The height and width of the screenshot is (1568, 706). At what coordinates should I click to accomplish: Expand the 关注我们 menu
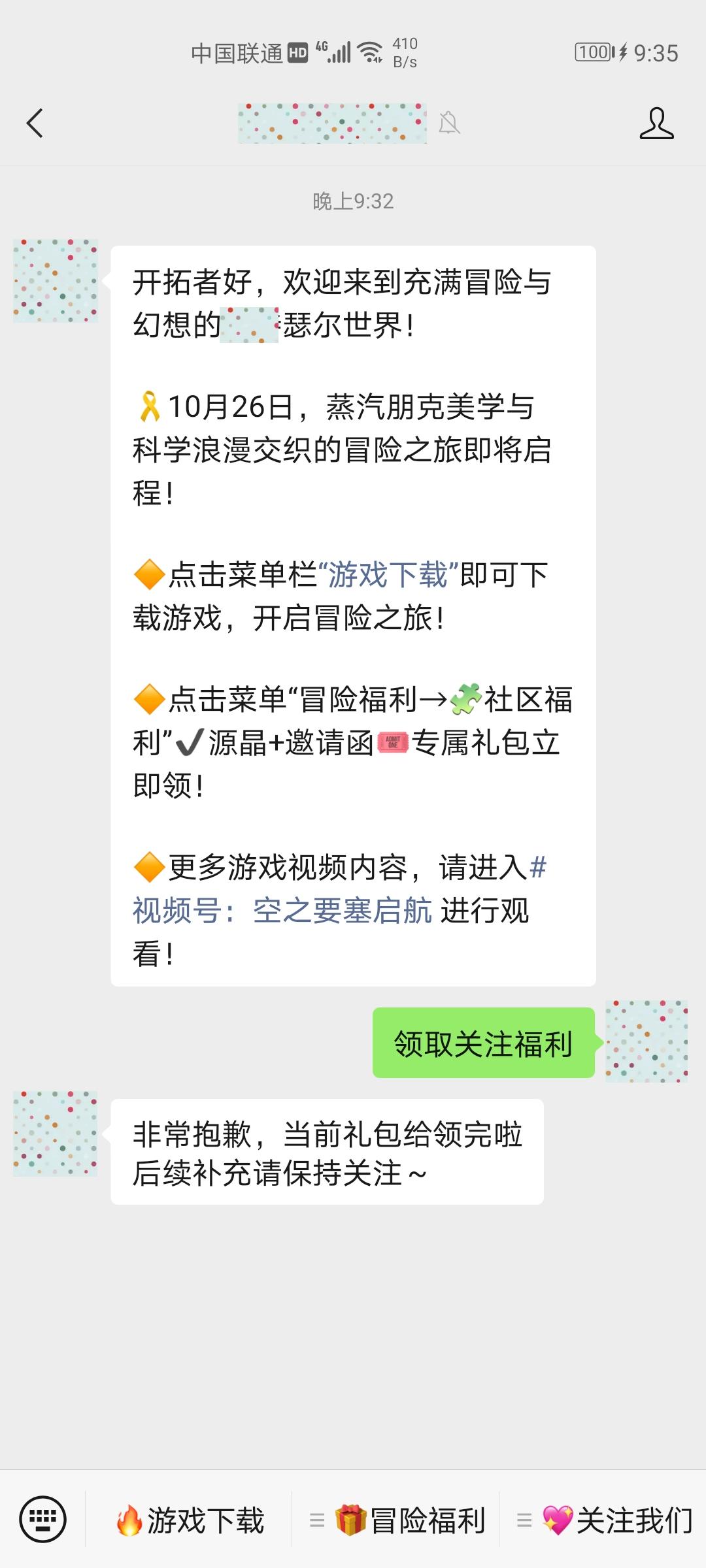(604, 1520)
